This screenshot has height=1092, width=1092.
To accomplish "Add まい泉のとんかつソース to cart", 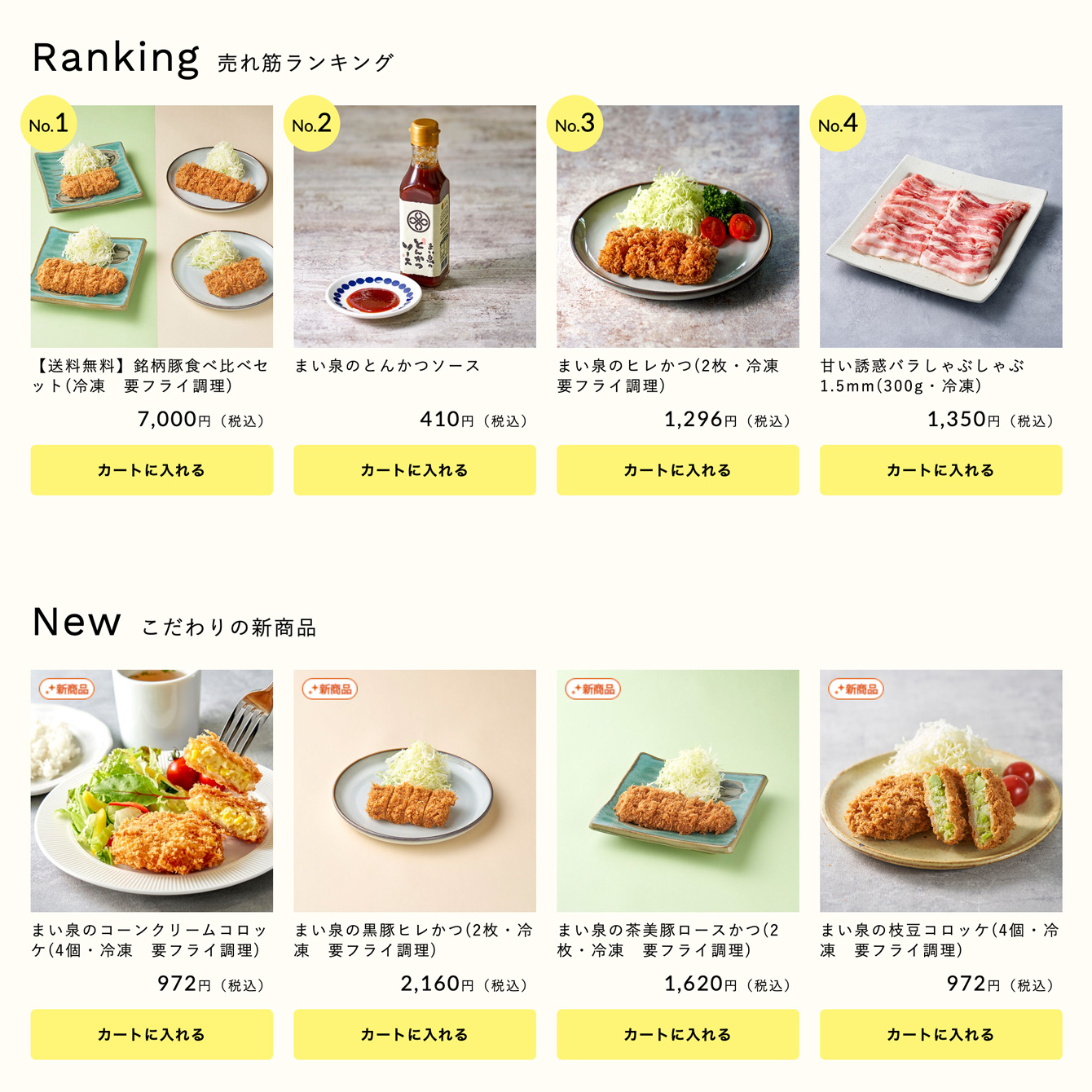I will tap(415, 470).
